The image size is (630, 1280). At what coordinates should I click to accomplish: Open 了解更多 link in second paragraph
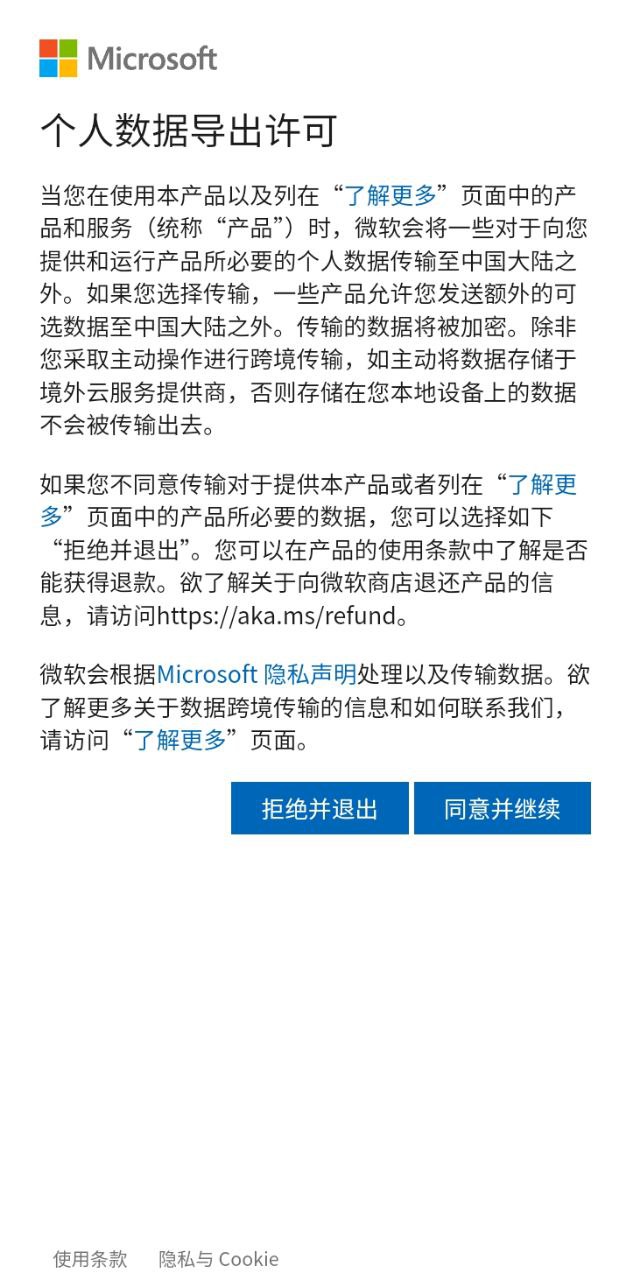[542, 486]
